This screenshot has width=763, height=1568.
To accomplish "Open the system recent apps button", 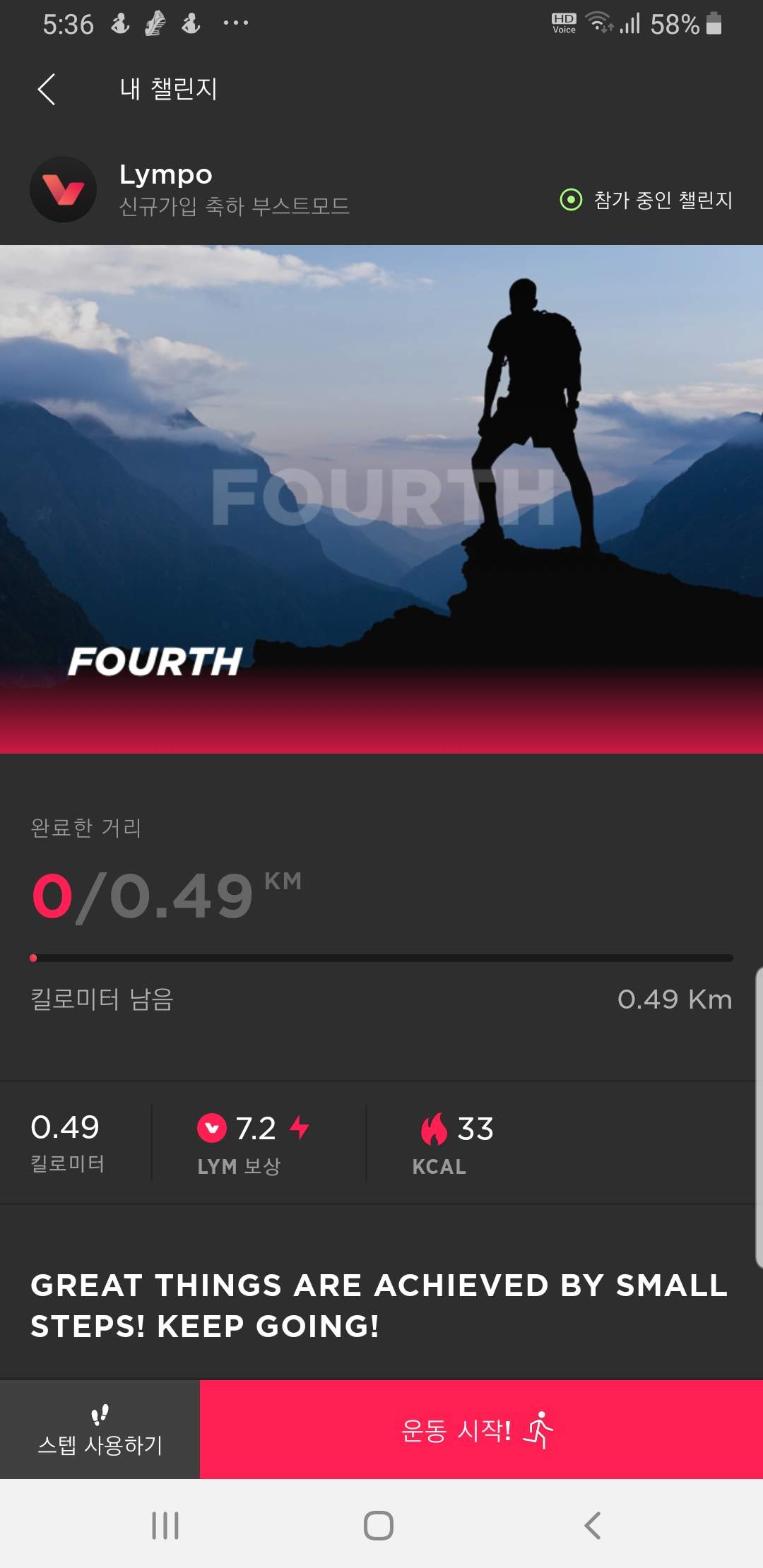I will pos(165,1526).
